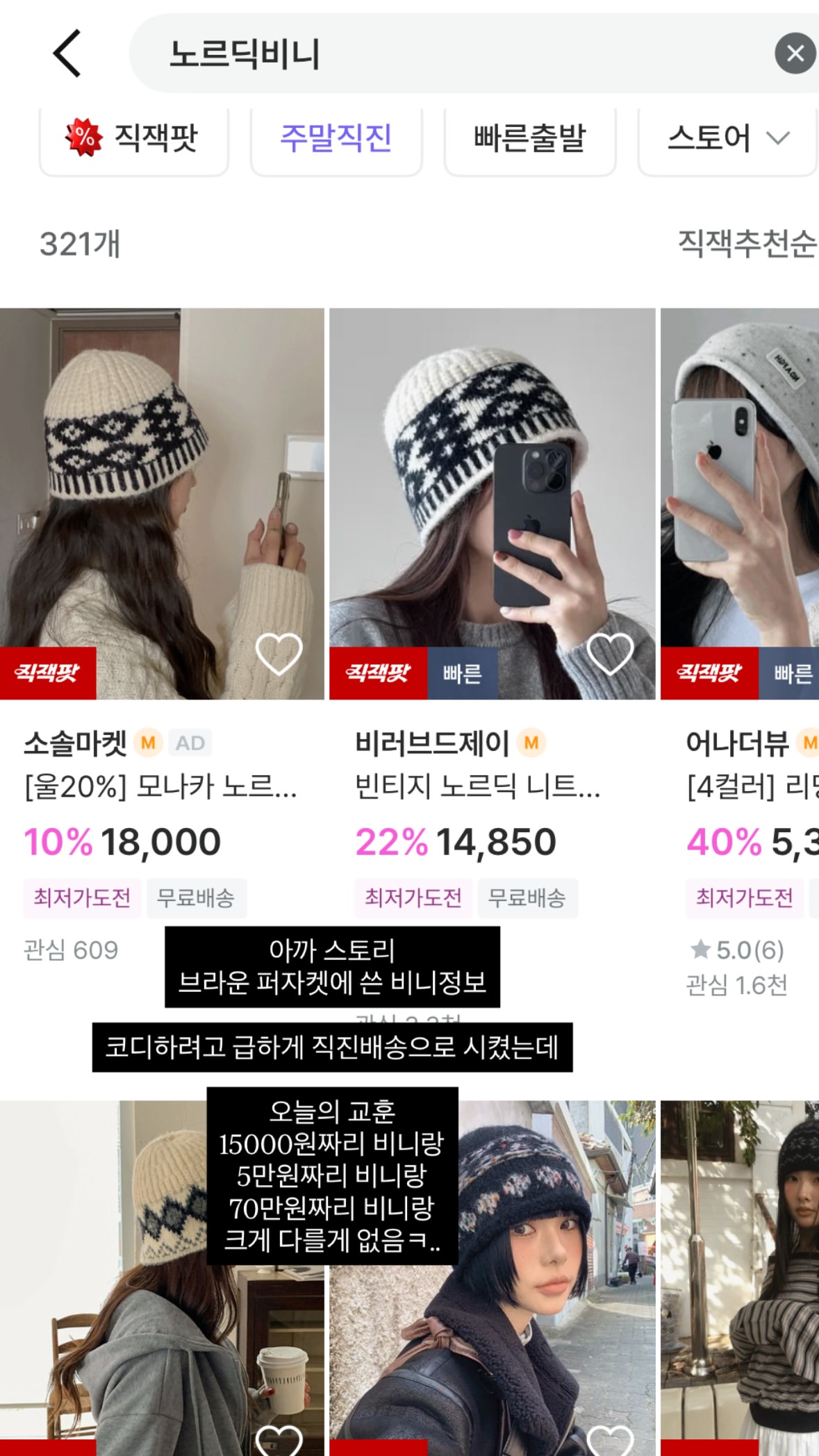Enable the 주말직진 filter chip
Viewport: 819px width, 1456px height.
click(x=336, y=138)
